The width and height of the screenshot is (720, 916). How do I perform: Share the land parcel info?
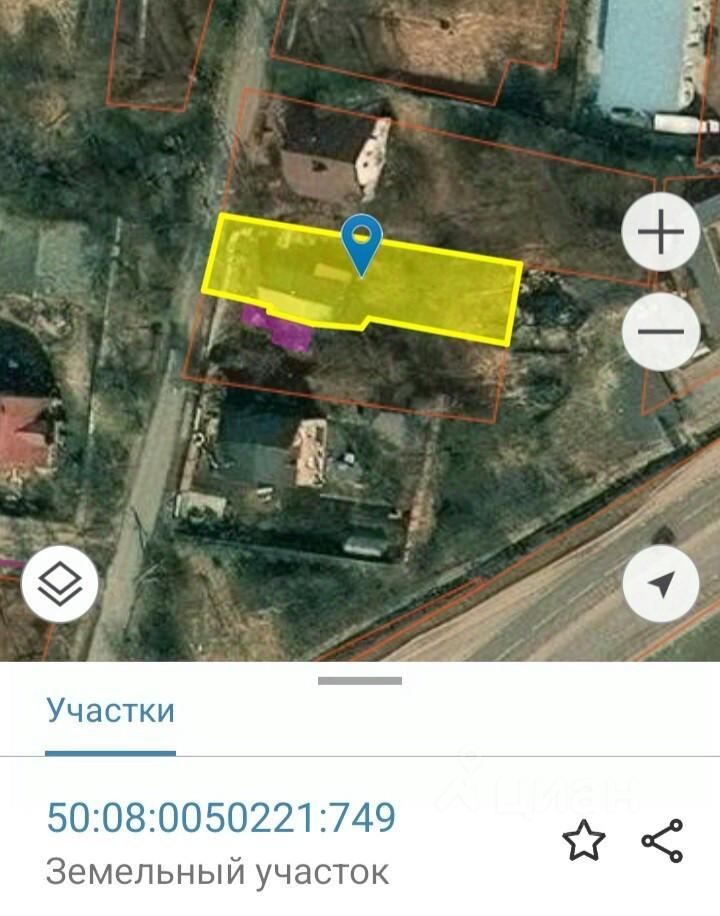[662, 841]
